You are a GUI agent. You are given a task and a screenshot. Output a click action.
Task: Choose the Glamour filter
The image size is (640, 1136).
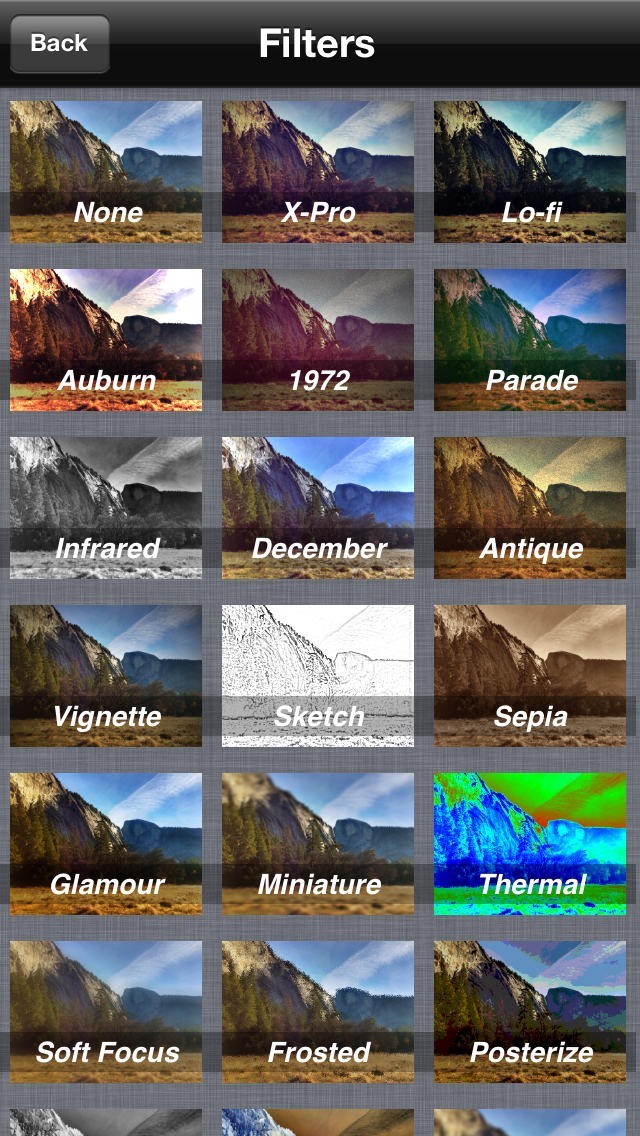tap(106, 843)
